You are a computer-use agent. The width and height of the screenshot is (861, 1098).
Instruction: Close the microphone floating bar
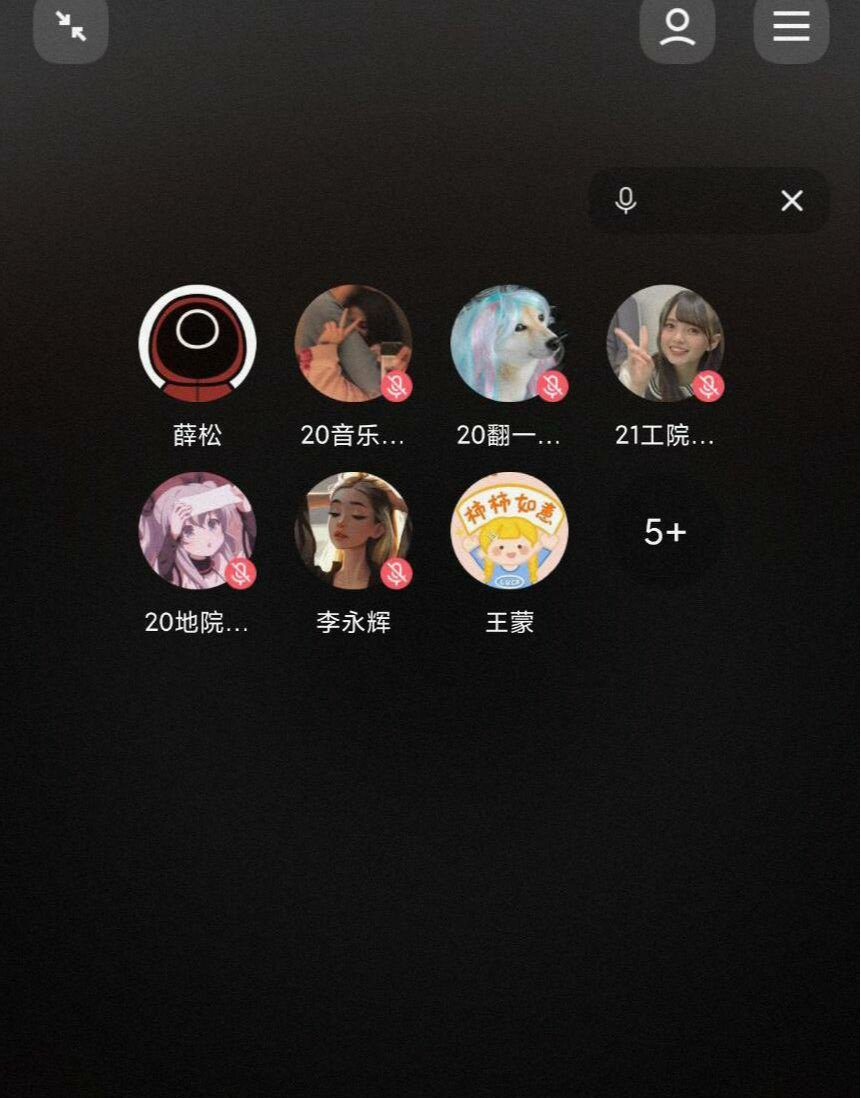click(x=792, y=201)
